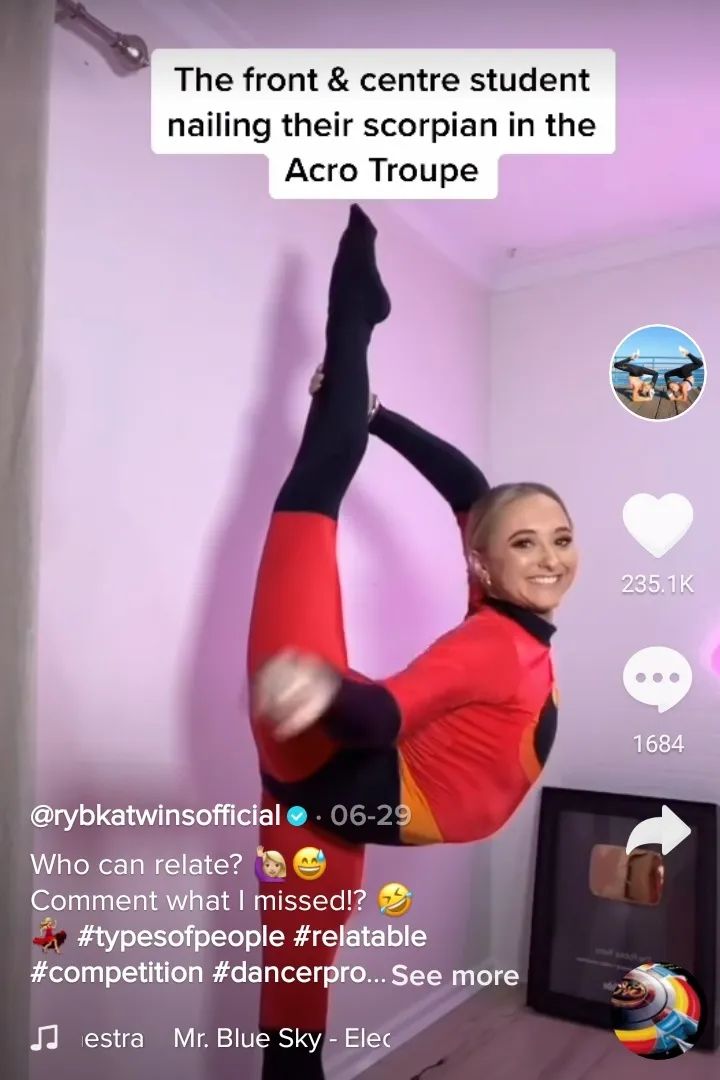720x1080 pixels.
Task: Open the spinning Mr. Blue Sky sound disc
Action: point(657,1012)
